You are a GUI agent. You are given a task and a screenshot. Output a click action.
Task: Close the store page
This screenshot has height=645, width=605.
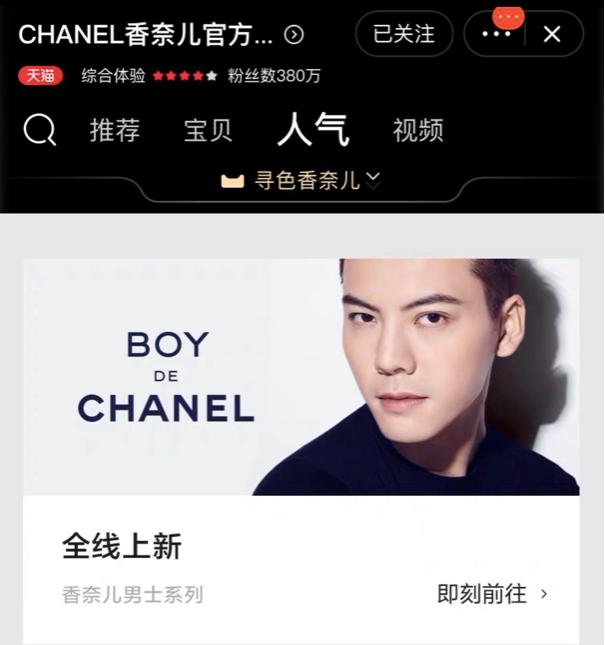pos(552,34)
